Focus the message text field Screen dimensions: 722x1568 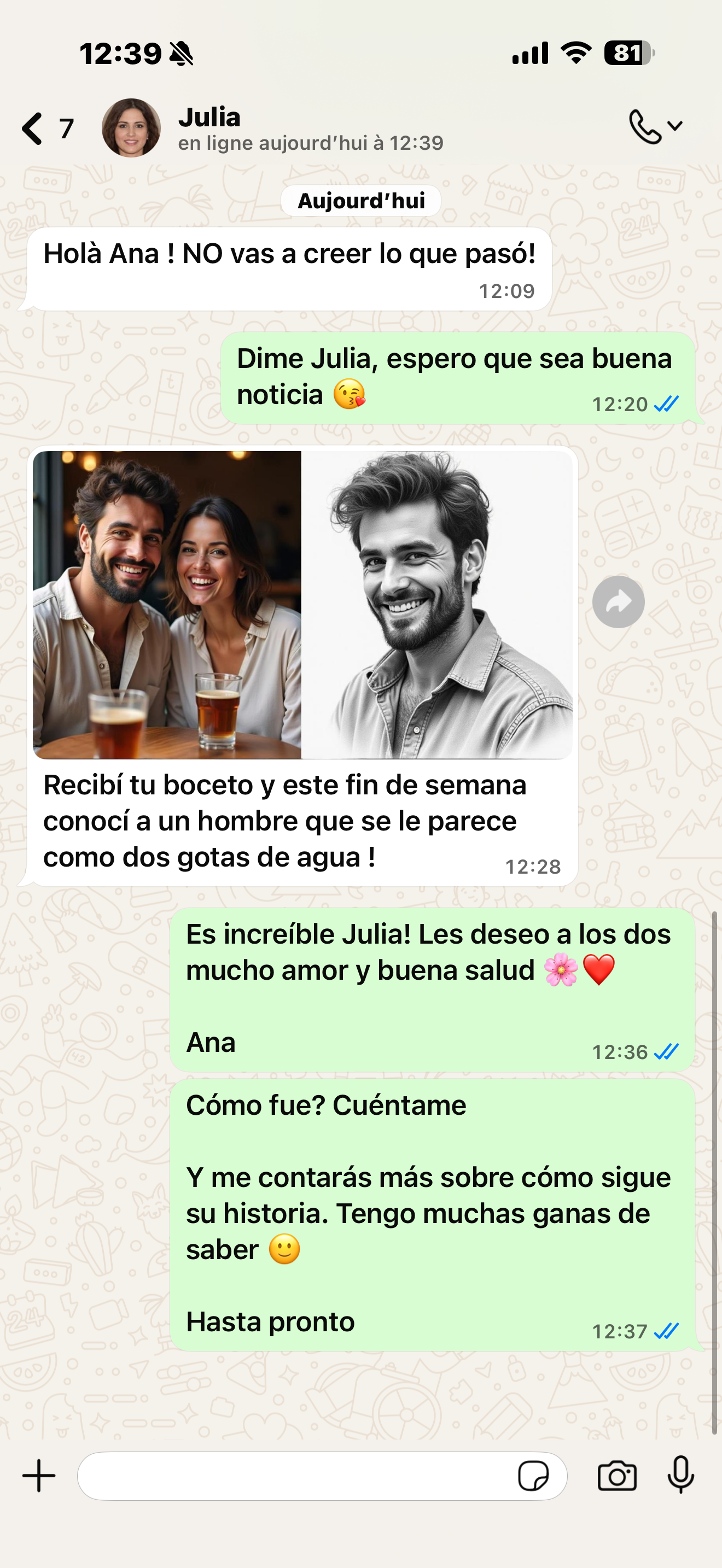[x=292, y=1476]
